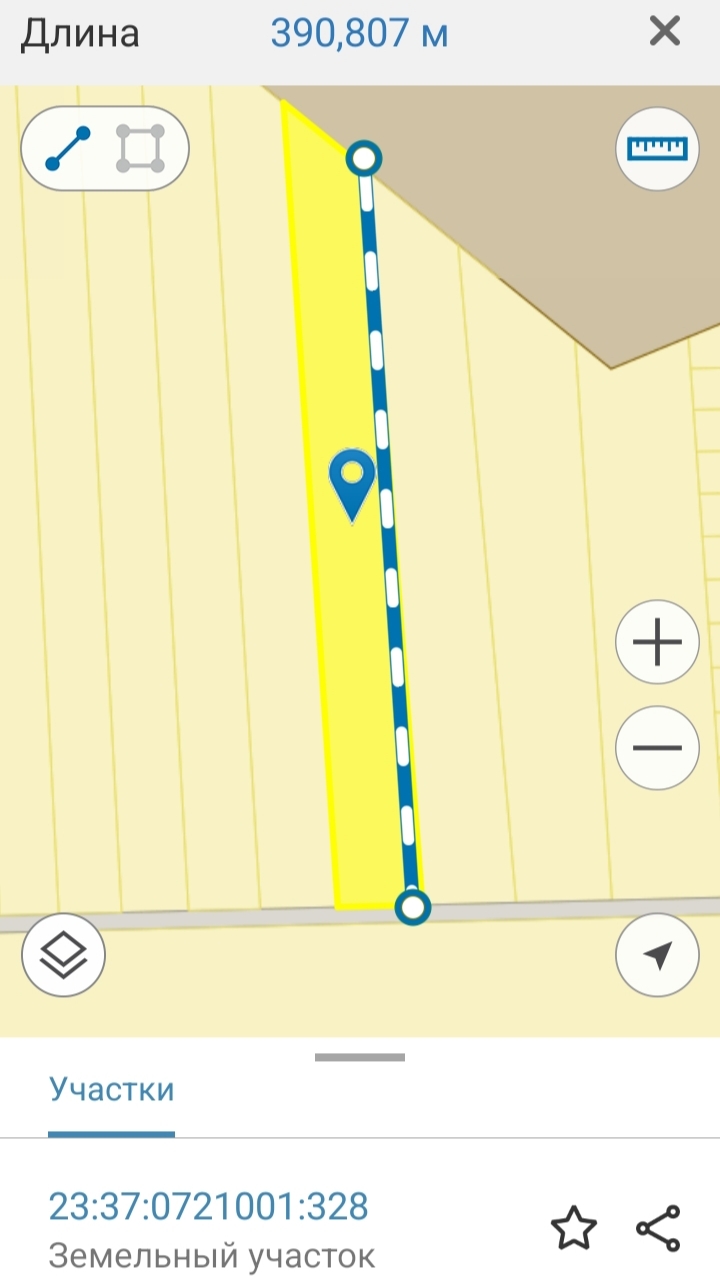Close the length measurement panel
The height and width of the screenshot is (1283, 720).
coord(665,33)
